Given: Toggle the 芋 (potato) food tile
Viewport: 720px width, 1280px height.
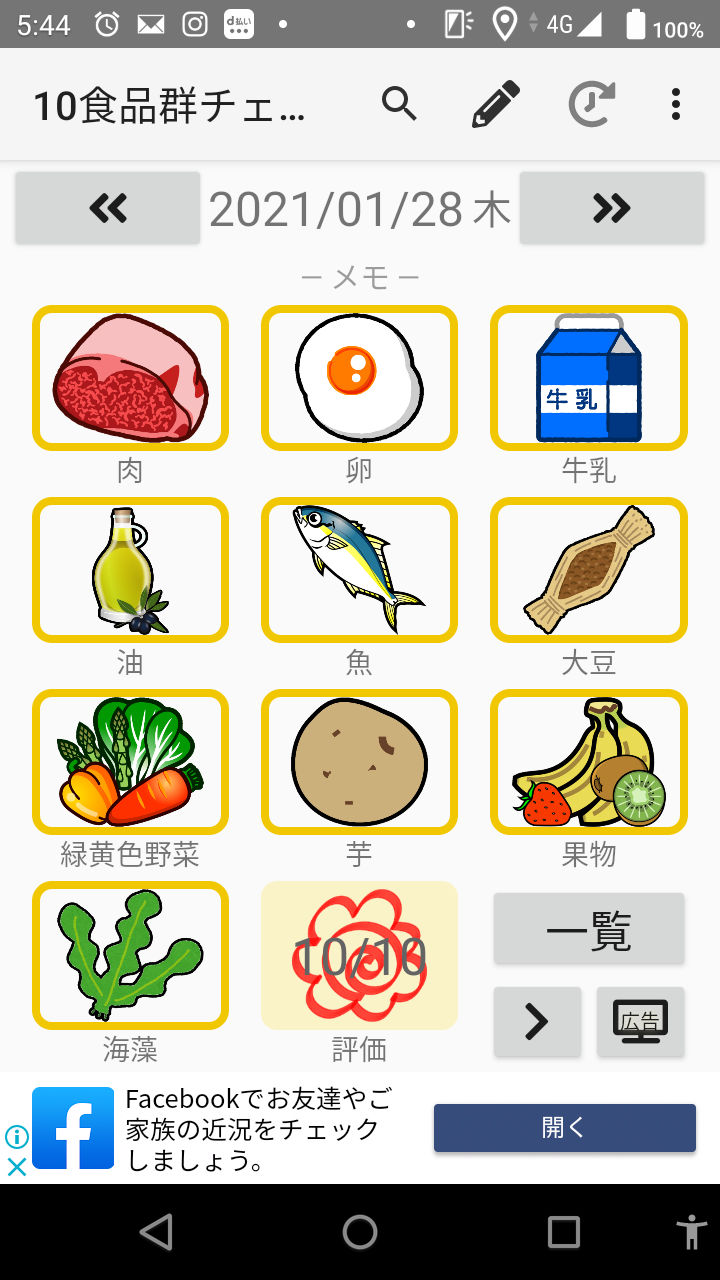Looking at the screenshot, I should coord(359,762).
